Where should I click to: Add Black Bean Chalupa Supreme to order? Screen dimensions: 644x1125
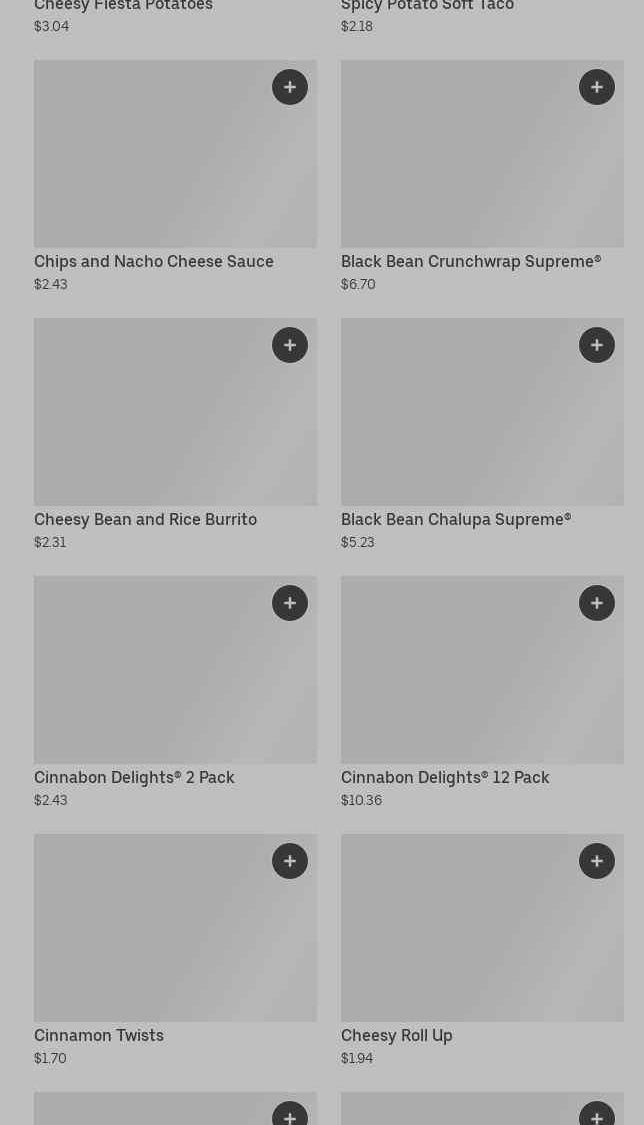(597, 345)
